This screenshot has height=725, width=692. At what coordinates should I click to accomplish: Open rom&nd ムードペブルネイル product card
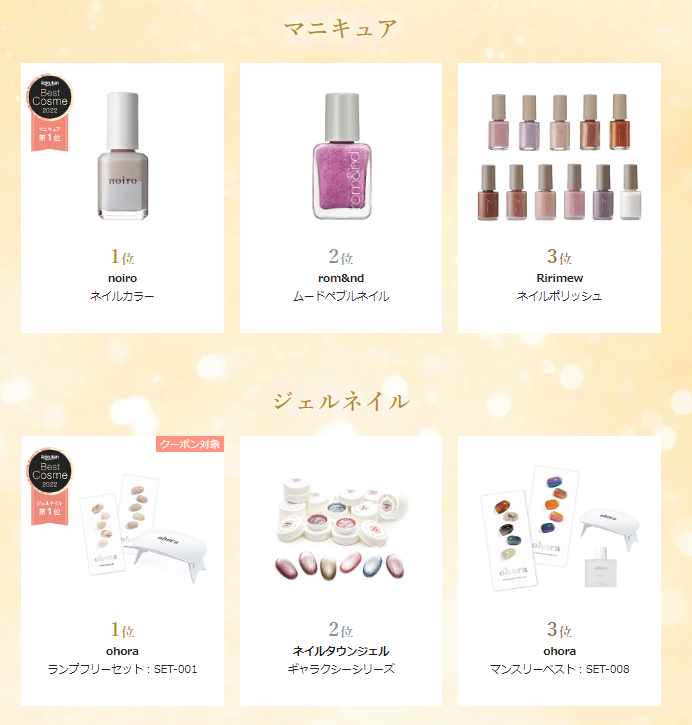(340, 198)
